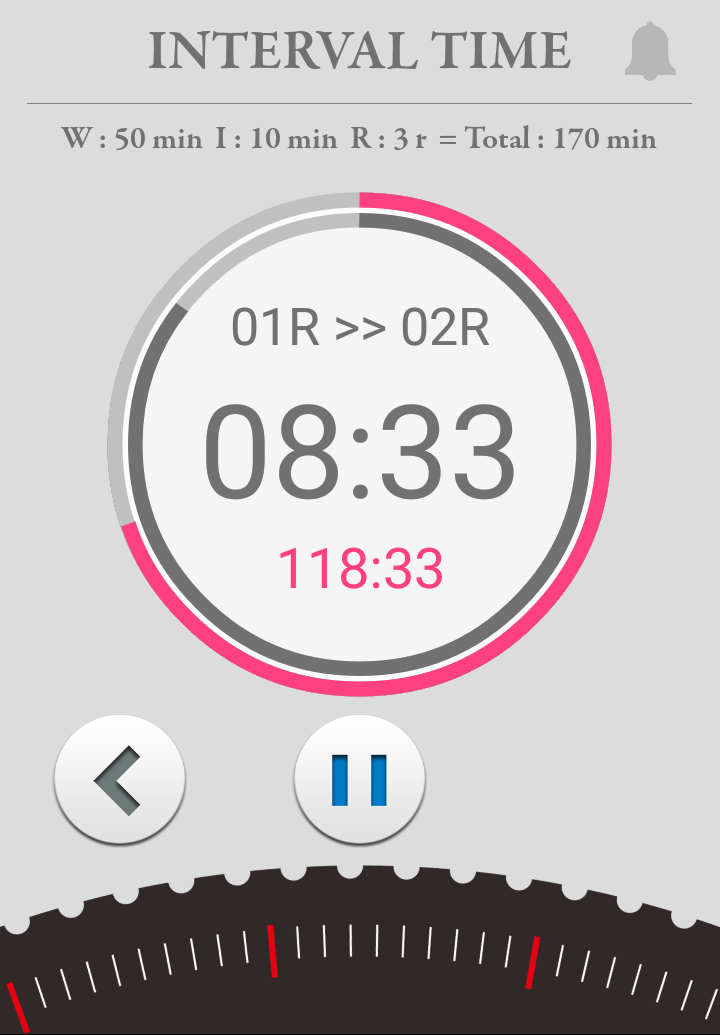The image size is (720, 1035).
Task: Pause the interval timer
Action: (360, 778)
